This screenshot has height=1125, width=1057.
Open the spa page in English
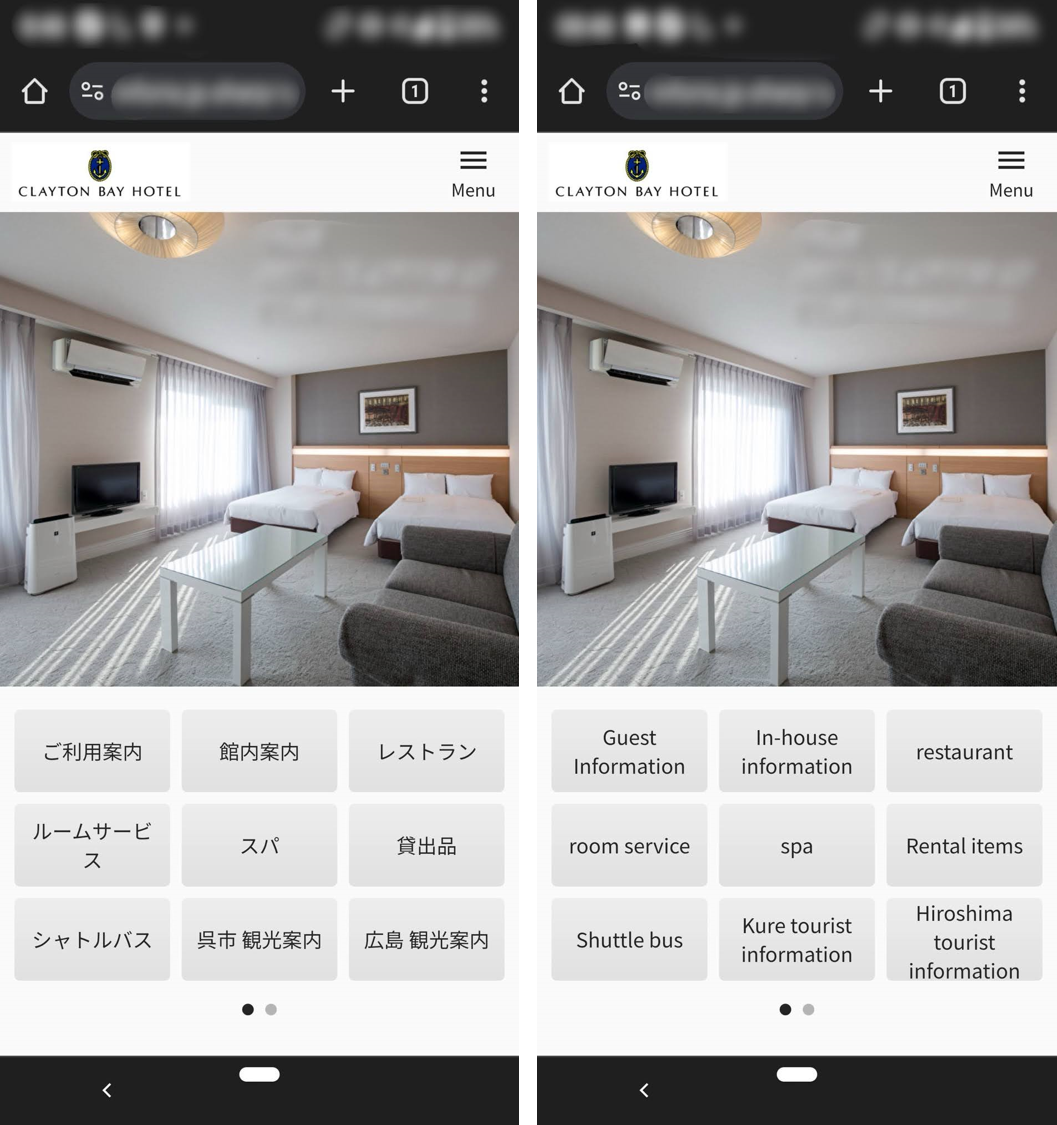click(797, 845)
